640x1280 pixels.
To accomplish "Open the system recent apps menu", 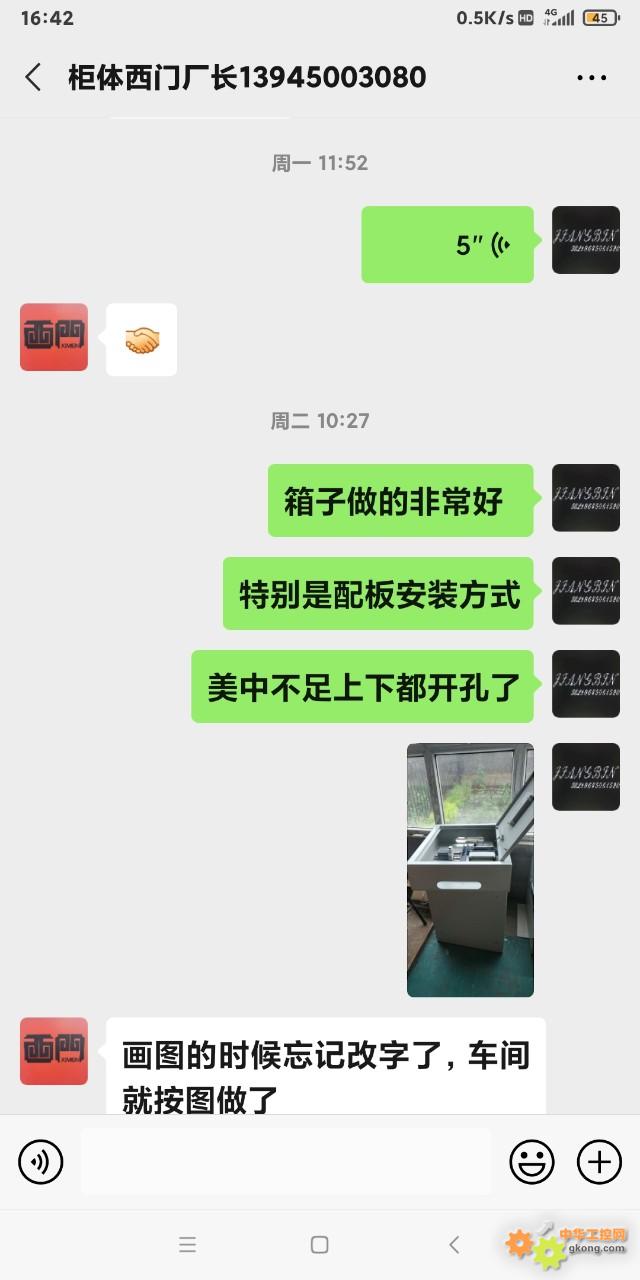I will pyautogui.click(x=187, y=1244).
